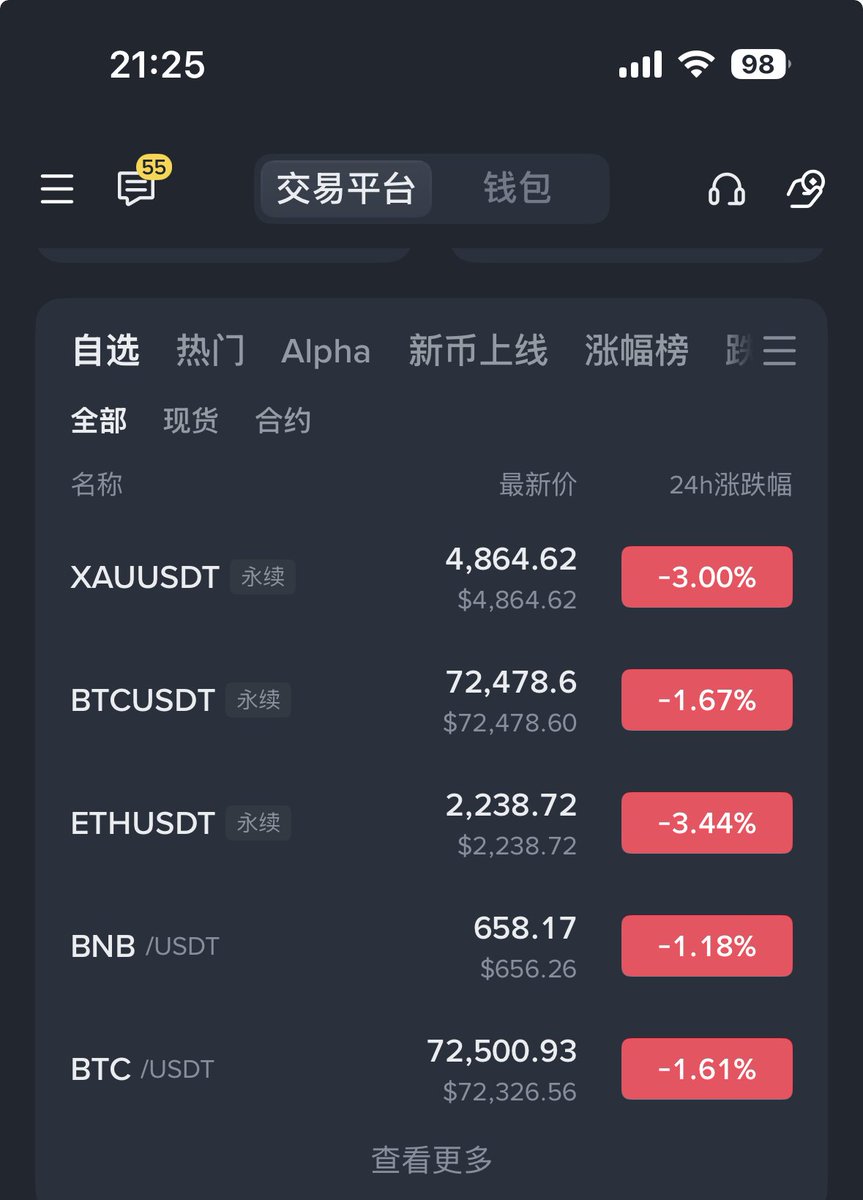Switch to the 热门 tab

click(x=210, y=351)
